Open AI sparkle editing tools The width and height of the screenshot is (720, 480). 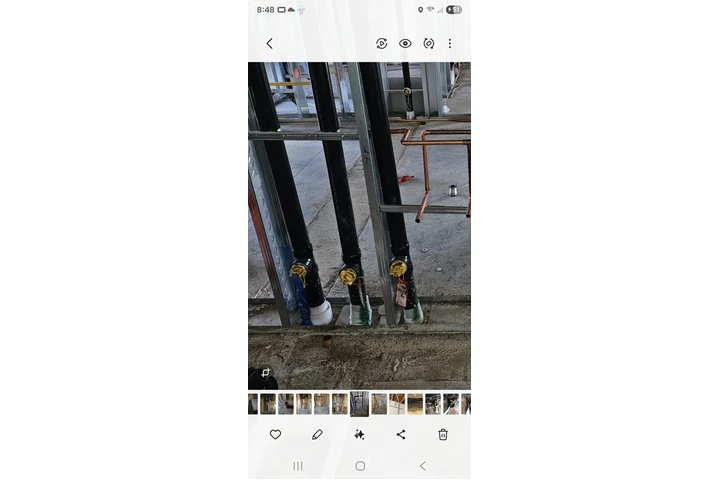click(359, 435)
